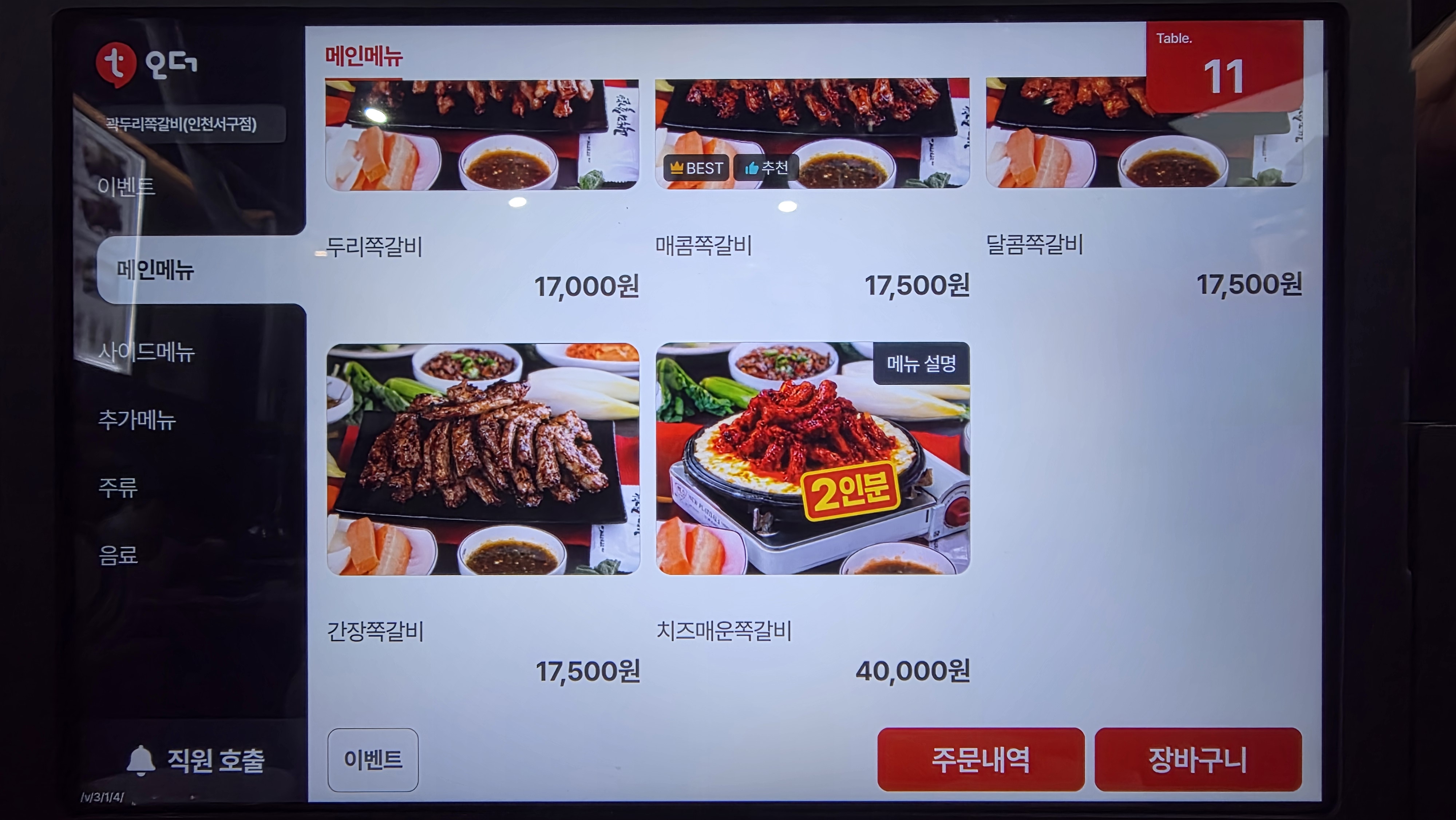1456x820 pixels.
Task: Go to the 주류 category
Action: coord(118,488)
